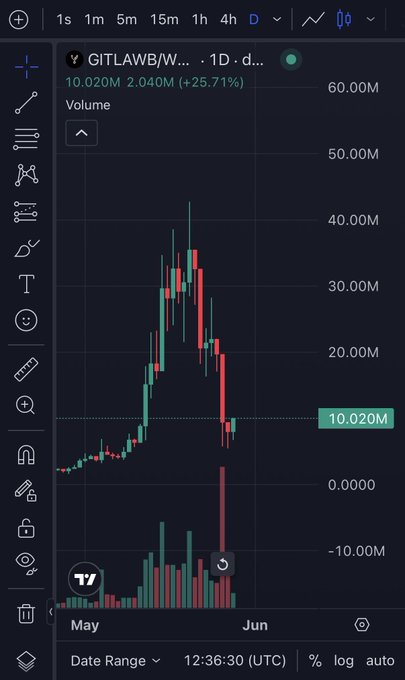
Task: Tap the add symbol plus icon
Action: tap(19, 20)
